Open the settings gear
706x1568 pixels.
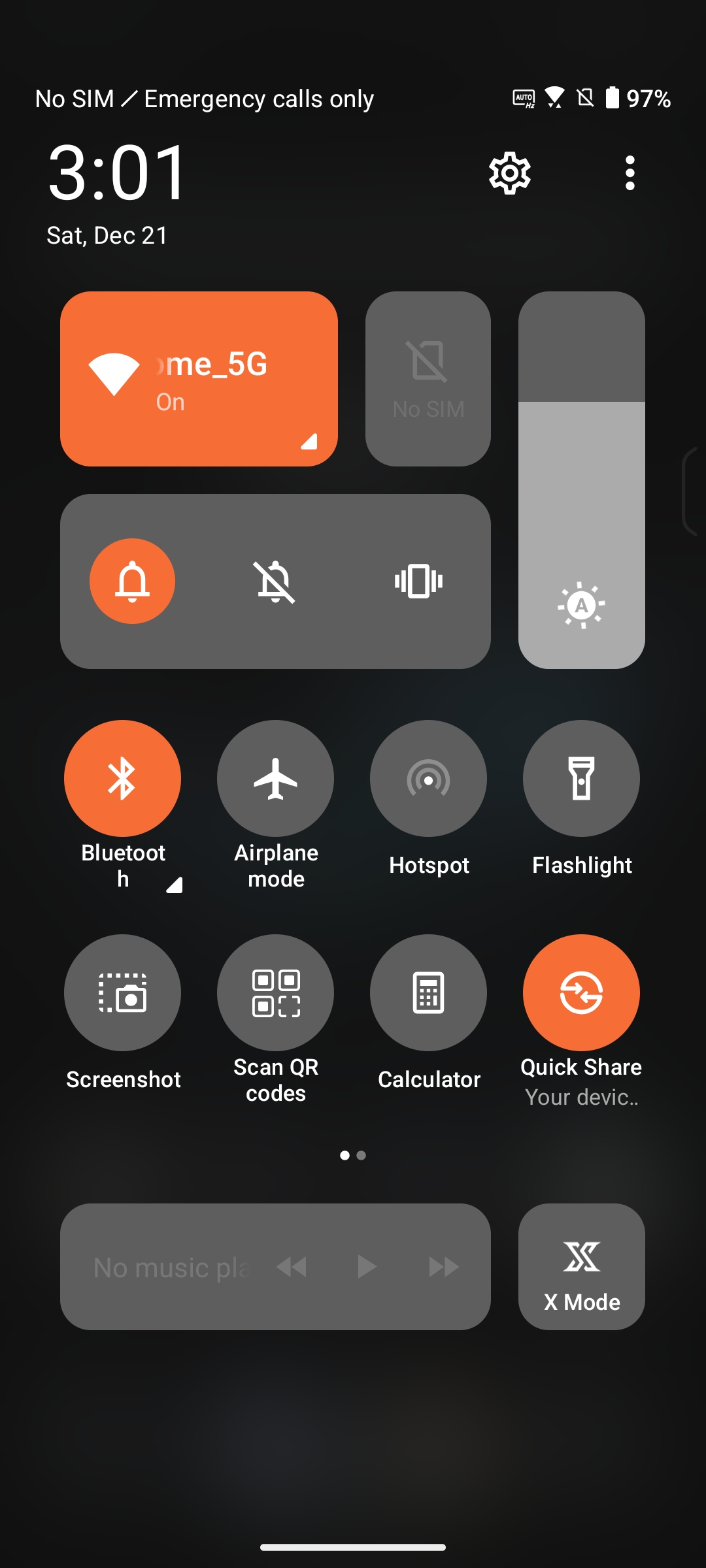click(x=509, y=173)
